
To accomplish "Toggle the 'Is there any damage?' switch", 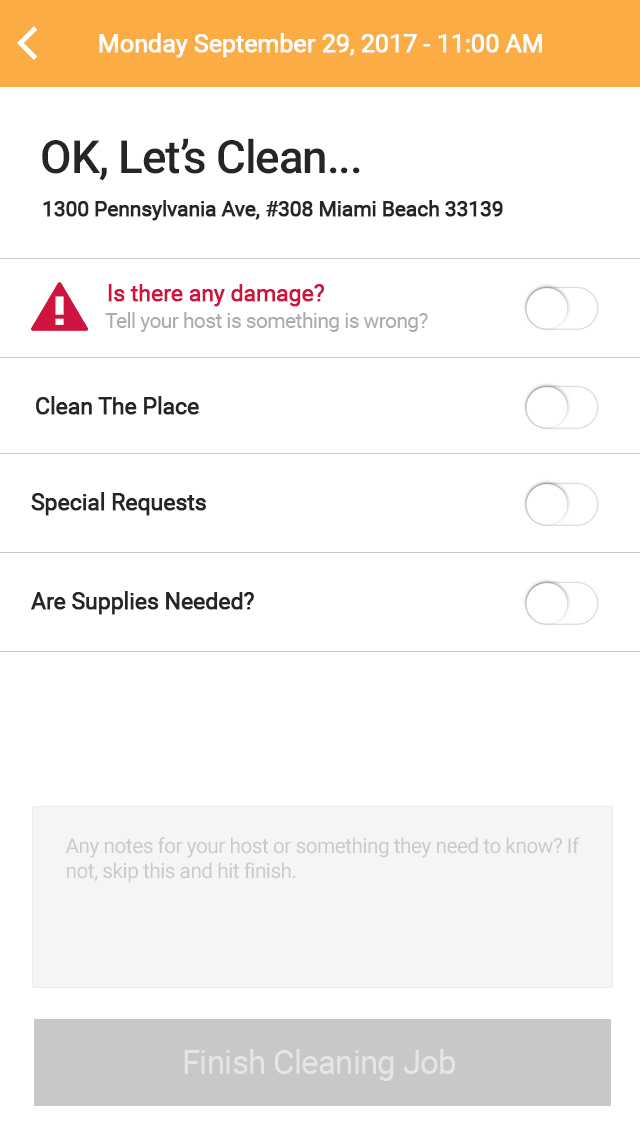I will click(x=561, y=309).
